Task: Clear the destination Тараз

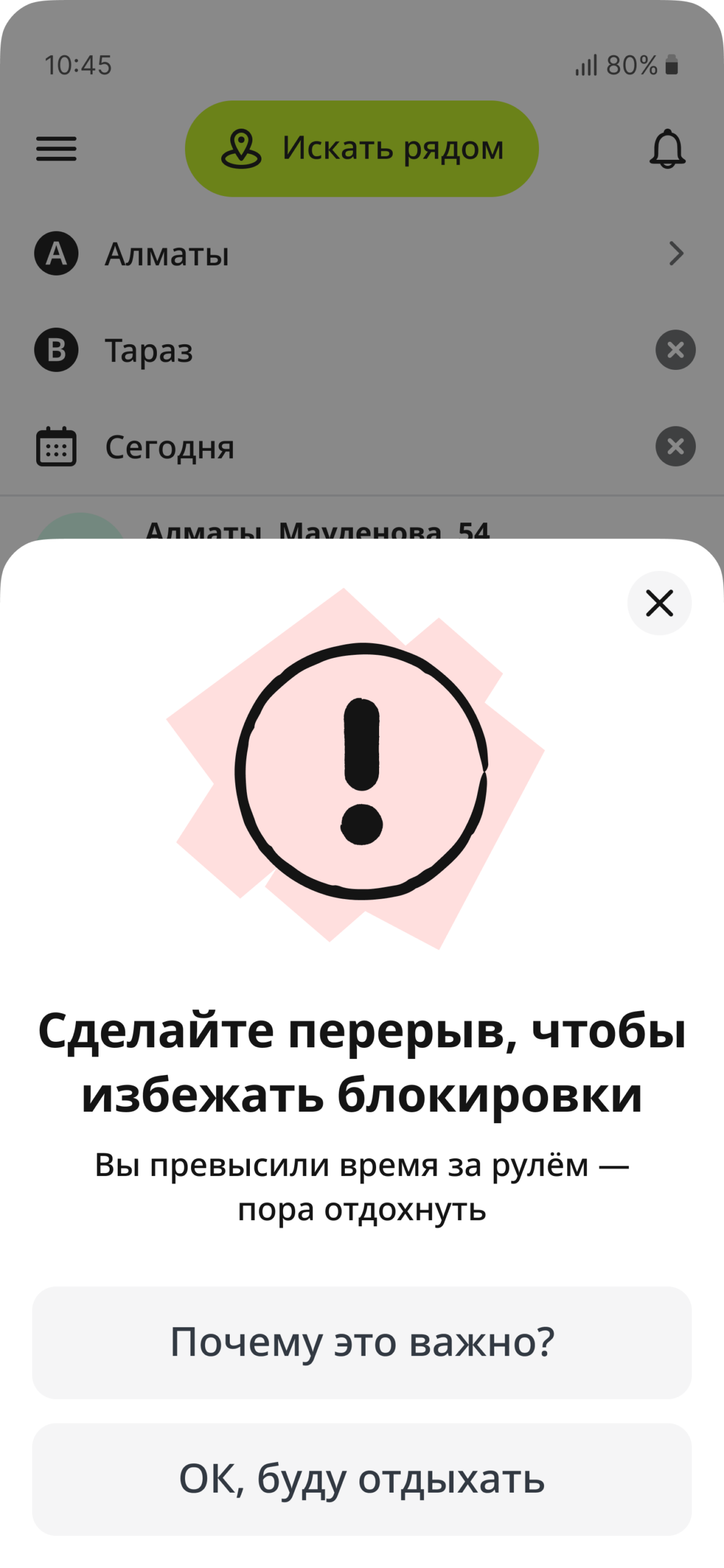Action: click(675, 350)
